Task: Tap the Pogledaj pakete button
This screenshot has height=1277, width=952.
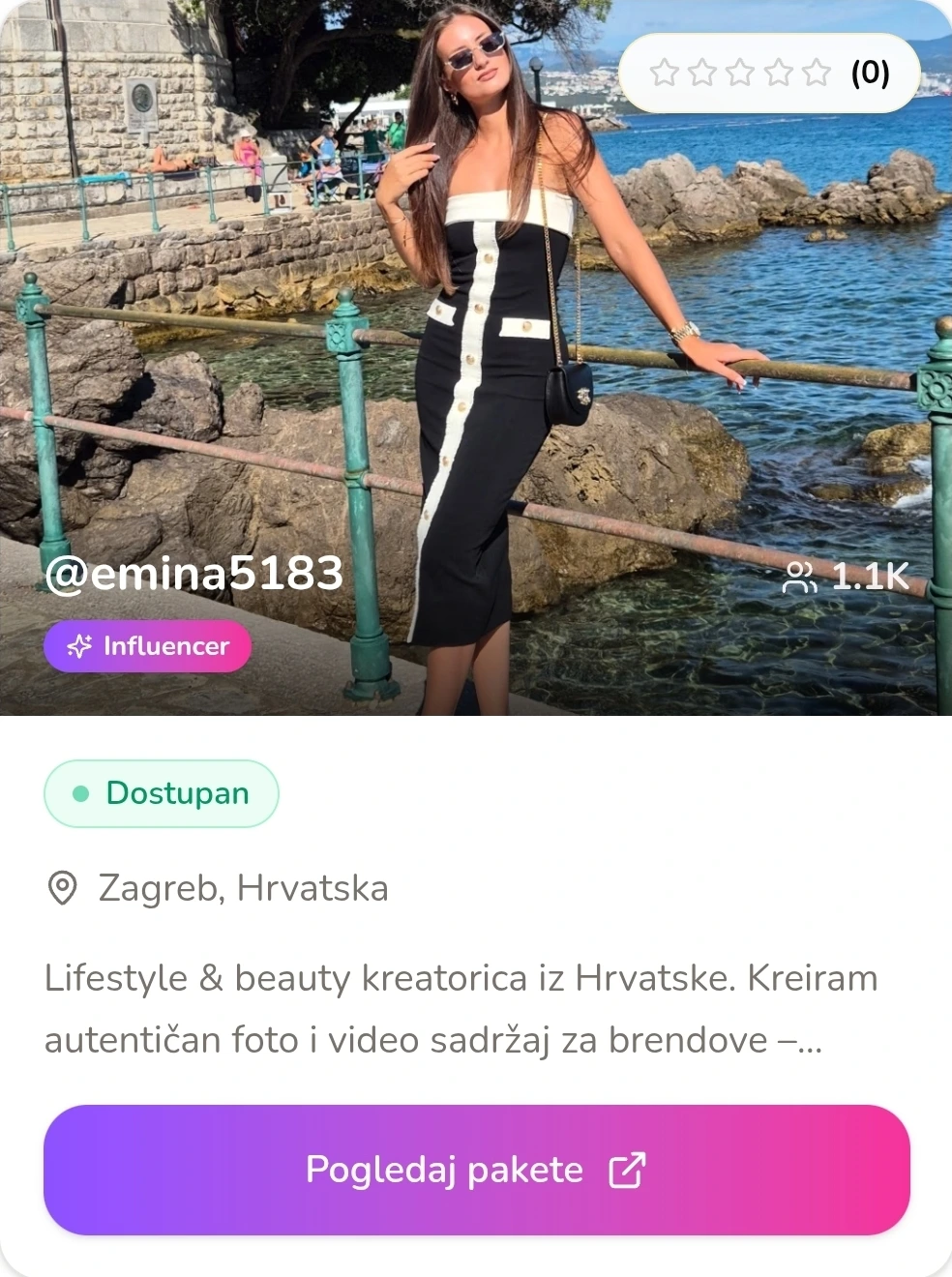Action: click(476, 1170)
